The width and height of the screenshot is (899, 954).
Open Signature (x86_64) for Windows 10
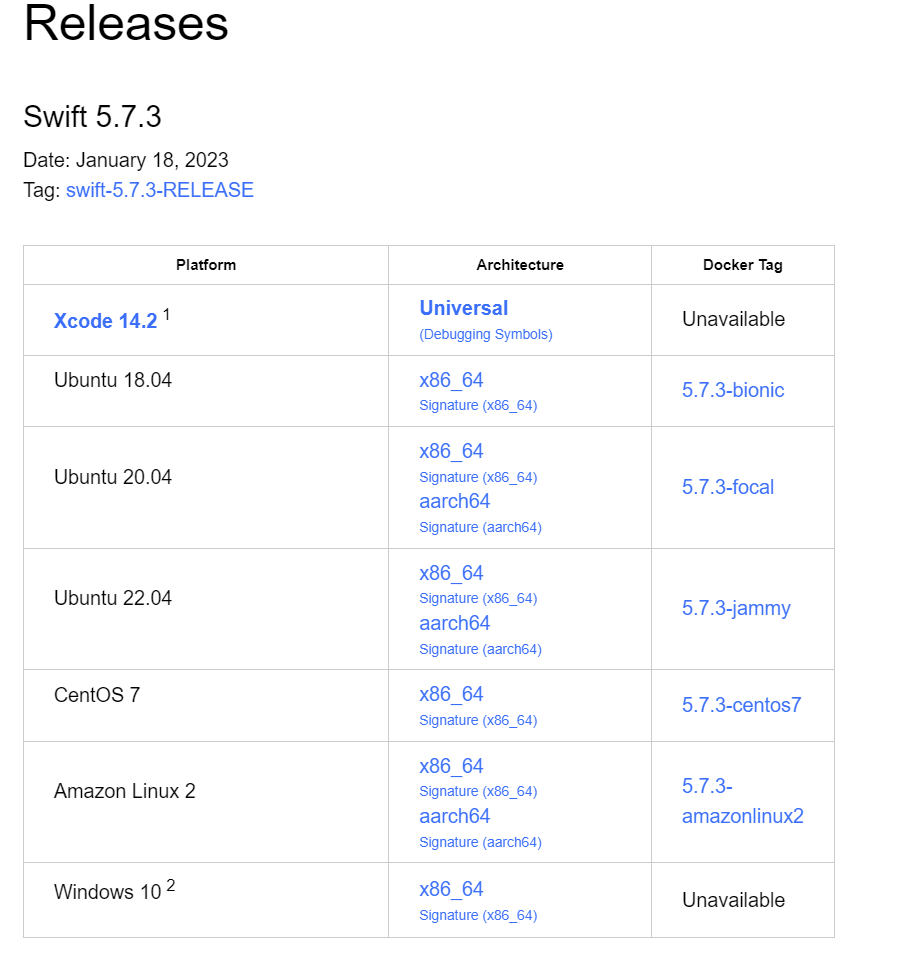478,915
